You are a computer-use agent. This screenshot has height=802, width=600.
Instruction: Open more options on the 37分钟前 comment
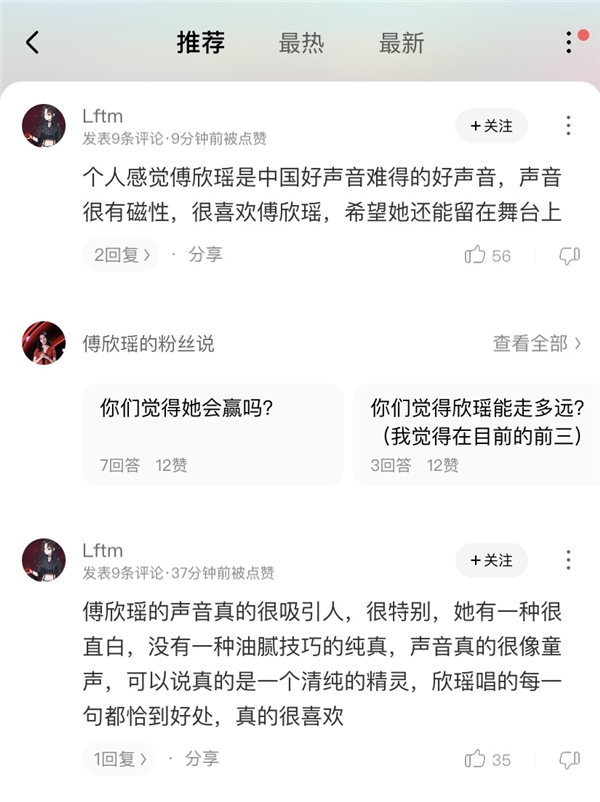pyautogui.click(x=568, y=561)
